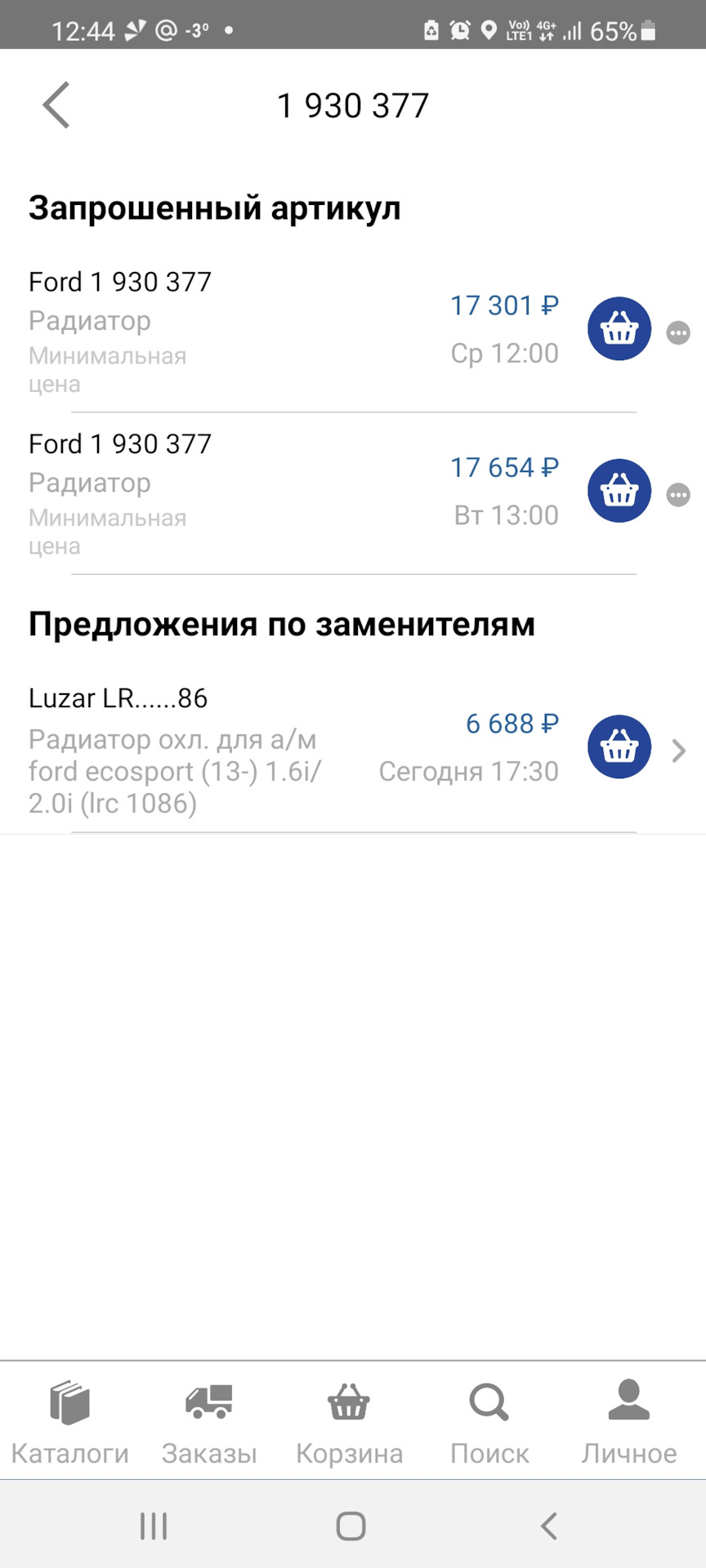Open the Поиск search screen
The image size is (706, 1568).
[x=489, y=1421]
